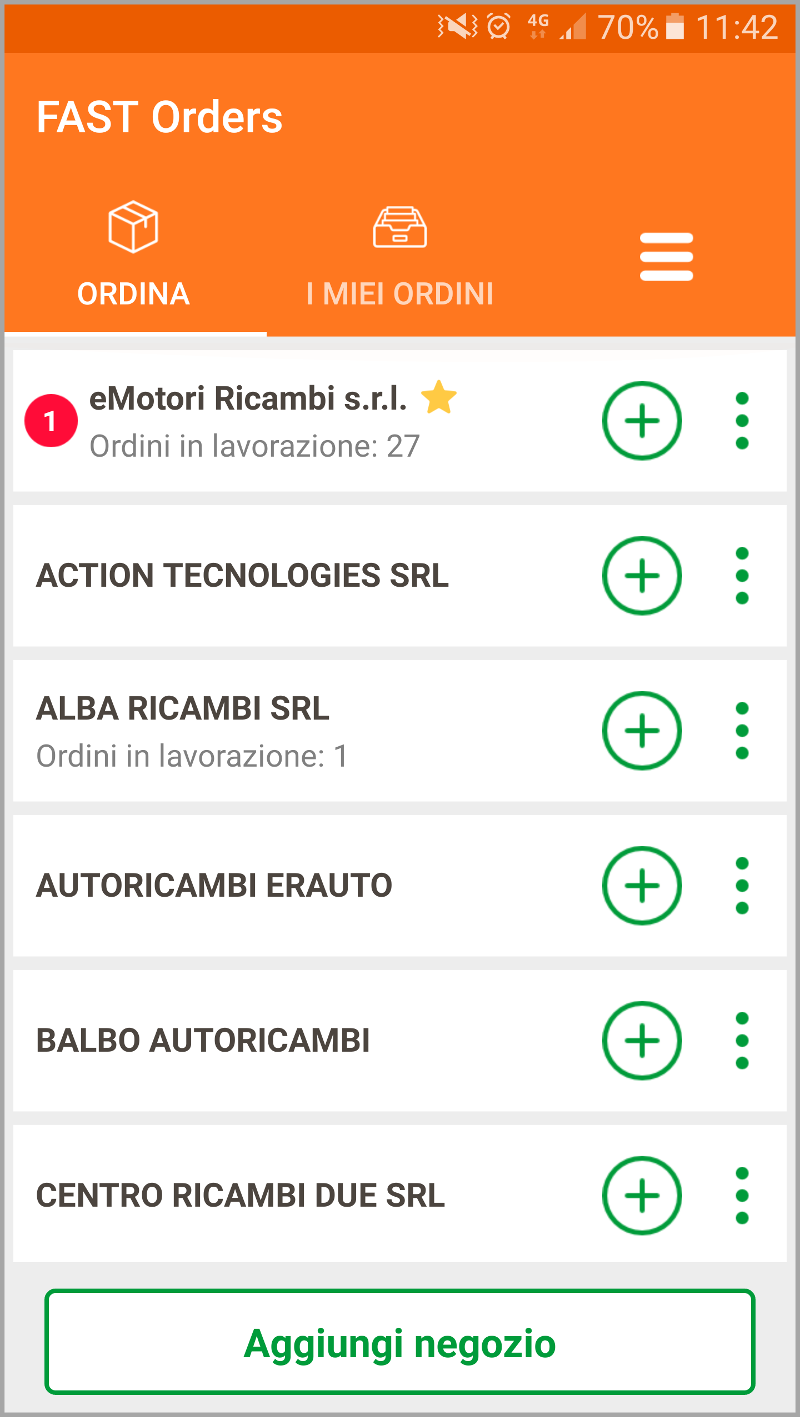Open overflow menu for AUTORICAMBI ERAUTO

click(742, 886)
